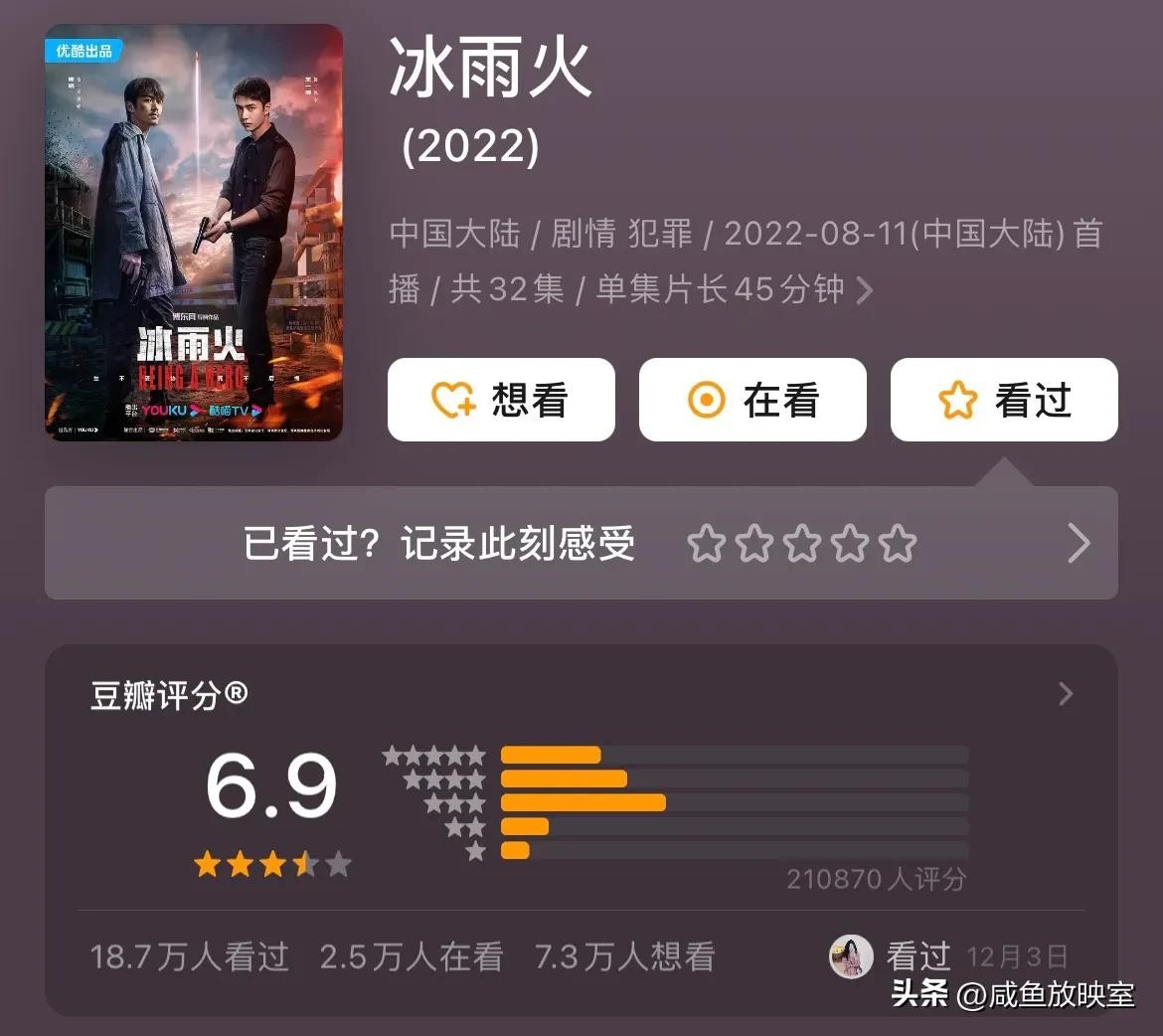This screenshot has width=1163, height=1036.
Task: View the 2.5万人在看 list
Action: (x=411, y=956)
